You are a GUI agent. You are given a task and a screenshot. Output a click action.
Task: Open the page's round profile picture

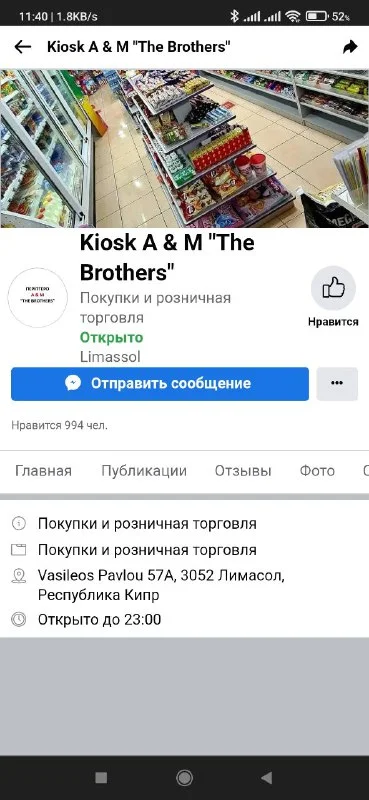(38, 297)
